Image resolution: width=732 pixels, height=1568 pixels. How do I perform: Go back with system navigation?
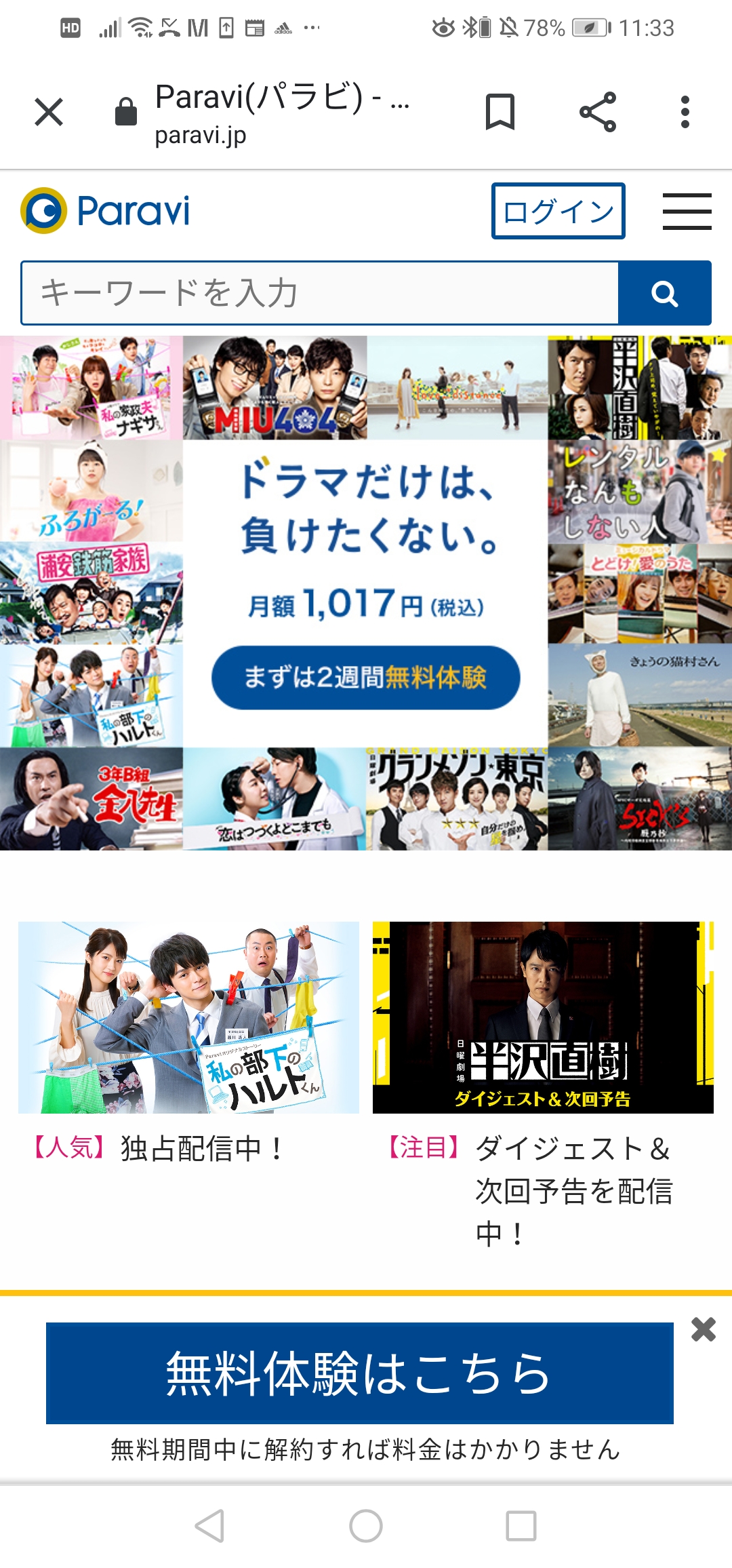pos(209,1526)
